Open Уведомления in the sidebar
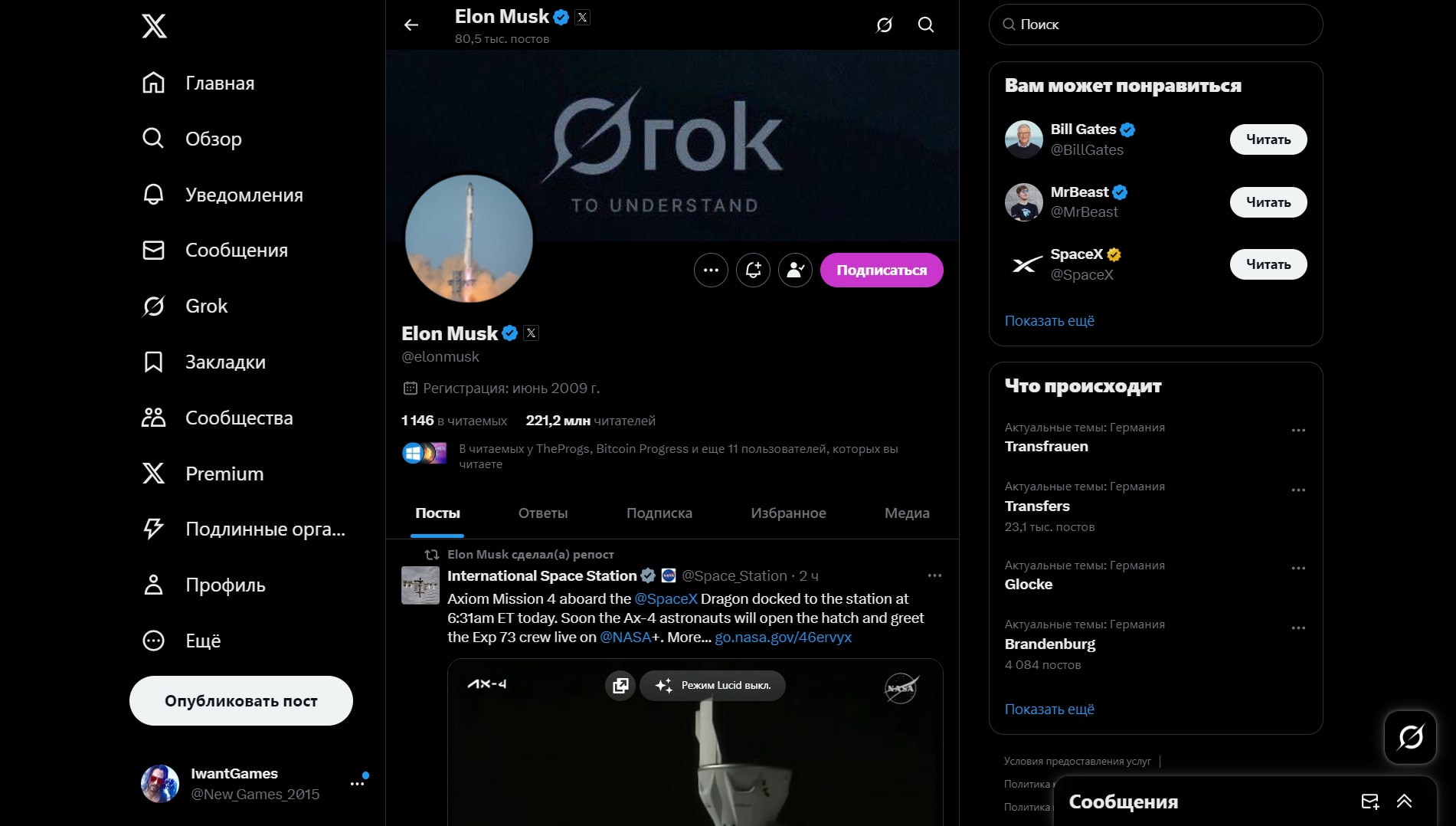This screenshot has width=1456, height=826. (244, 195)
